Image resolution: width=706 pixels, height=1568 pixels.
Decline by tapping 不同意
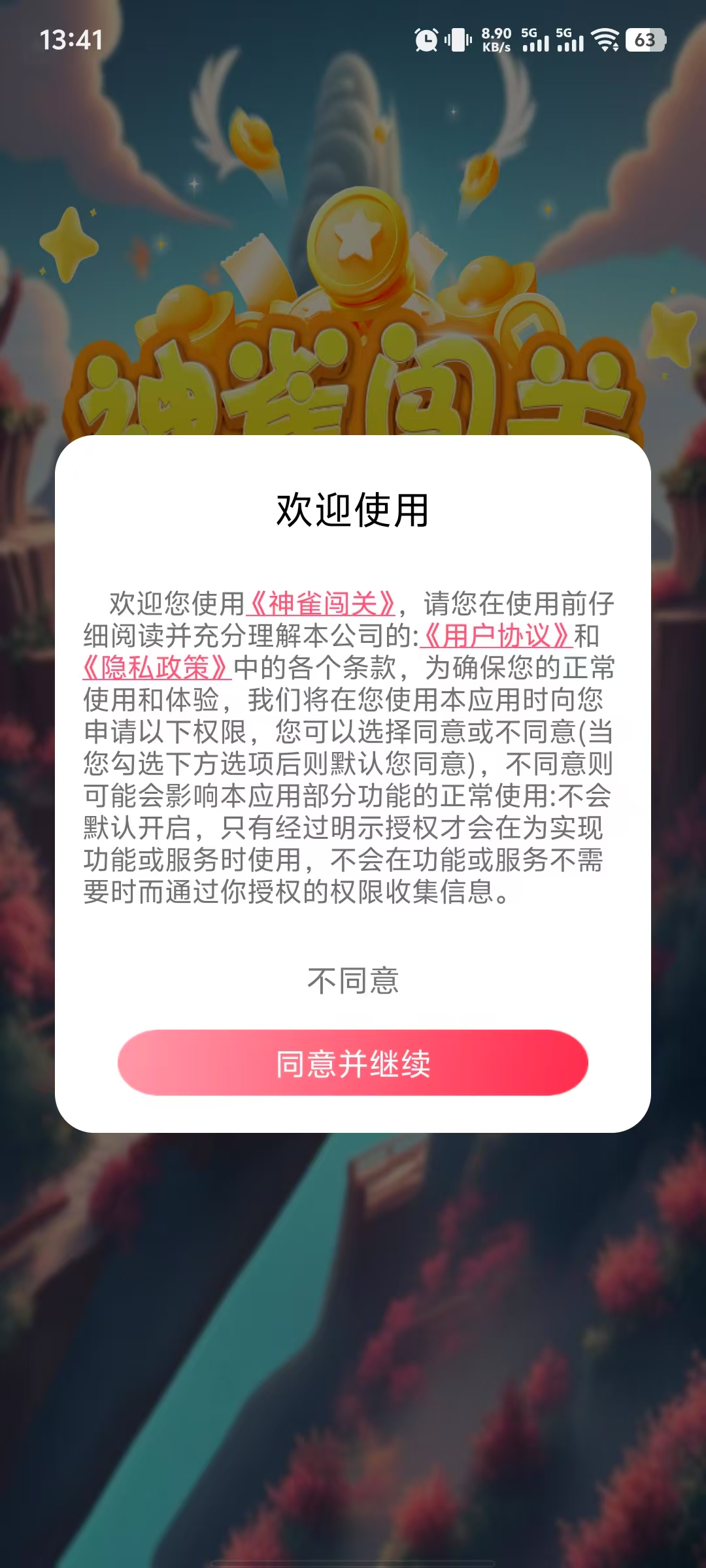point(353,981)
